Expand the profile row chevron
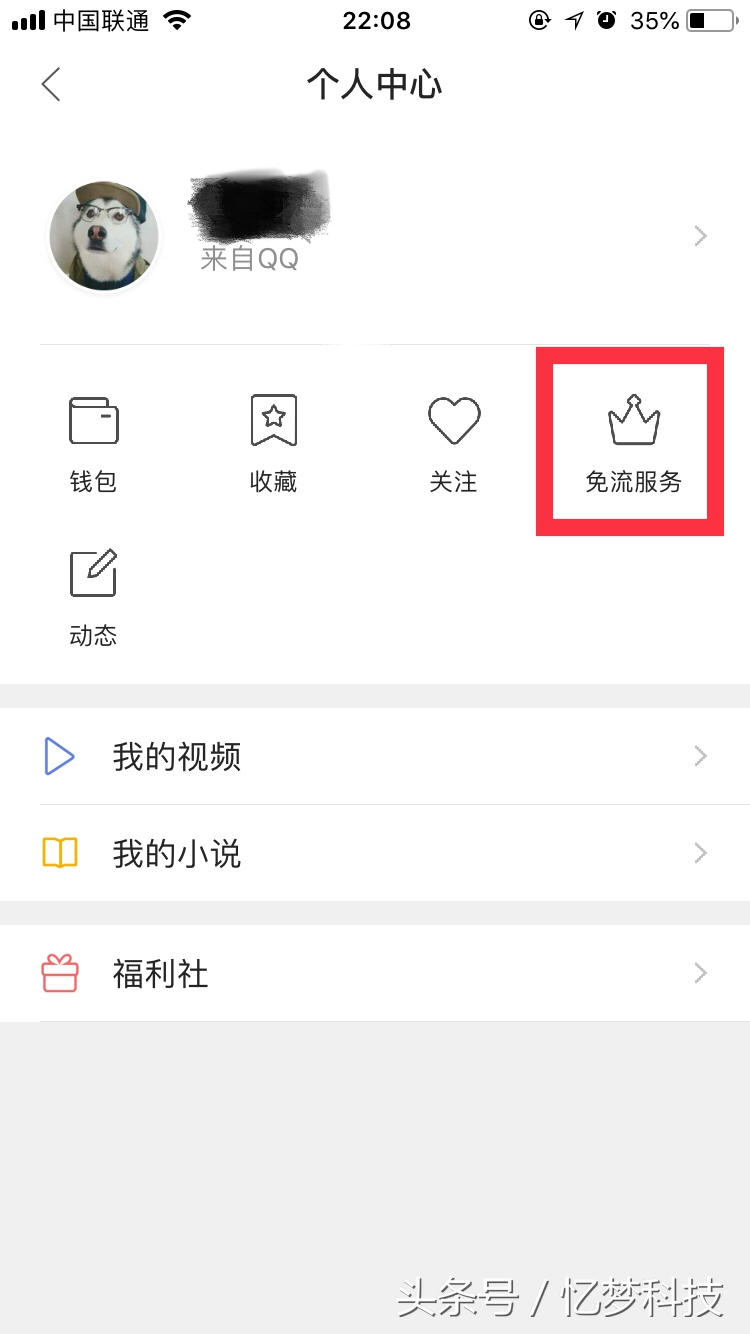This screenshot has height=1334, width=750. pos(700,236)
